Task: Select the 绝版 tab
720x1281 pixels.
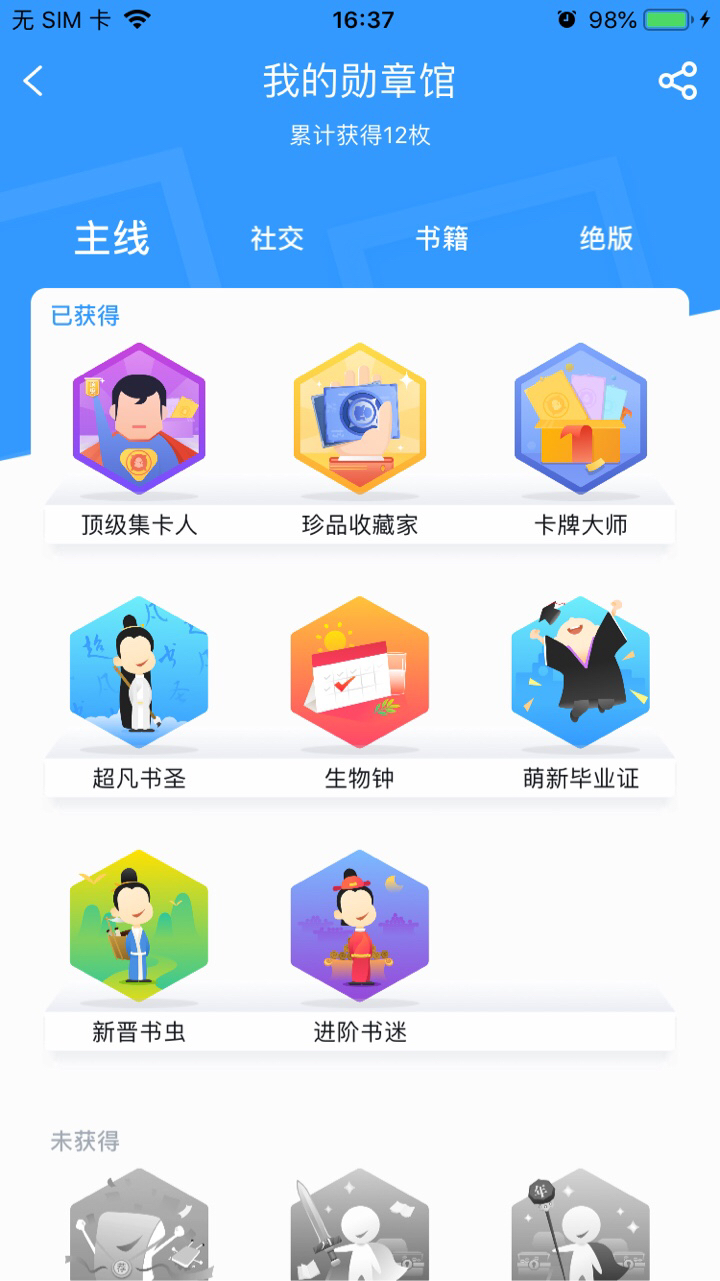Action: [606, 239]
